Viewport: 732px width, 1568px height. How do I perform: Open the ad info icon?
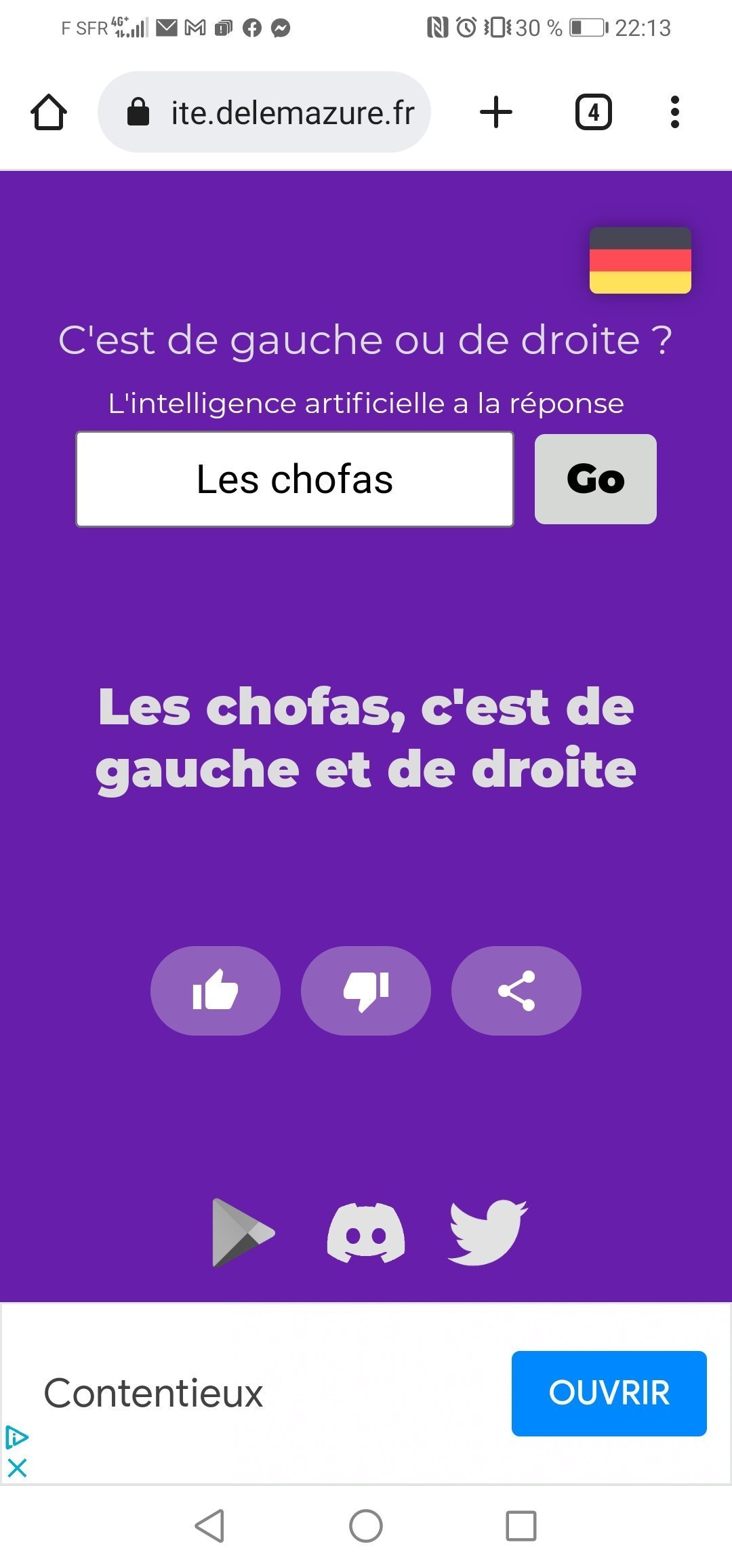[x=17, y=1437]
